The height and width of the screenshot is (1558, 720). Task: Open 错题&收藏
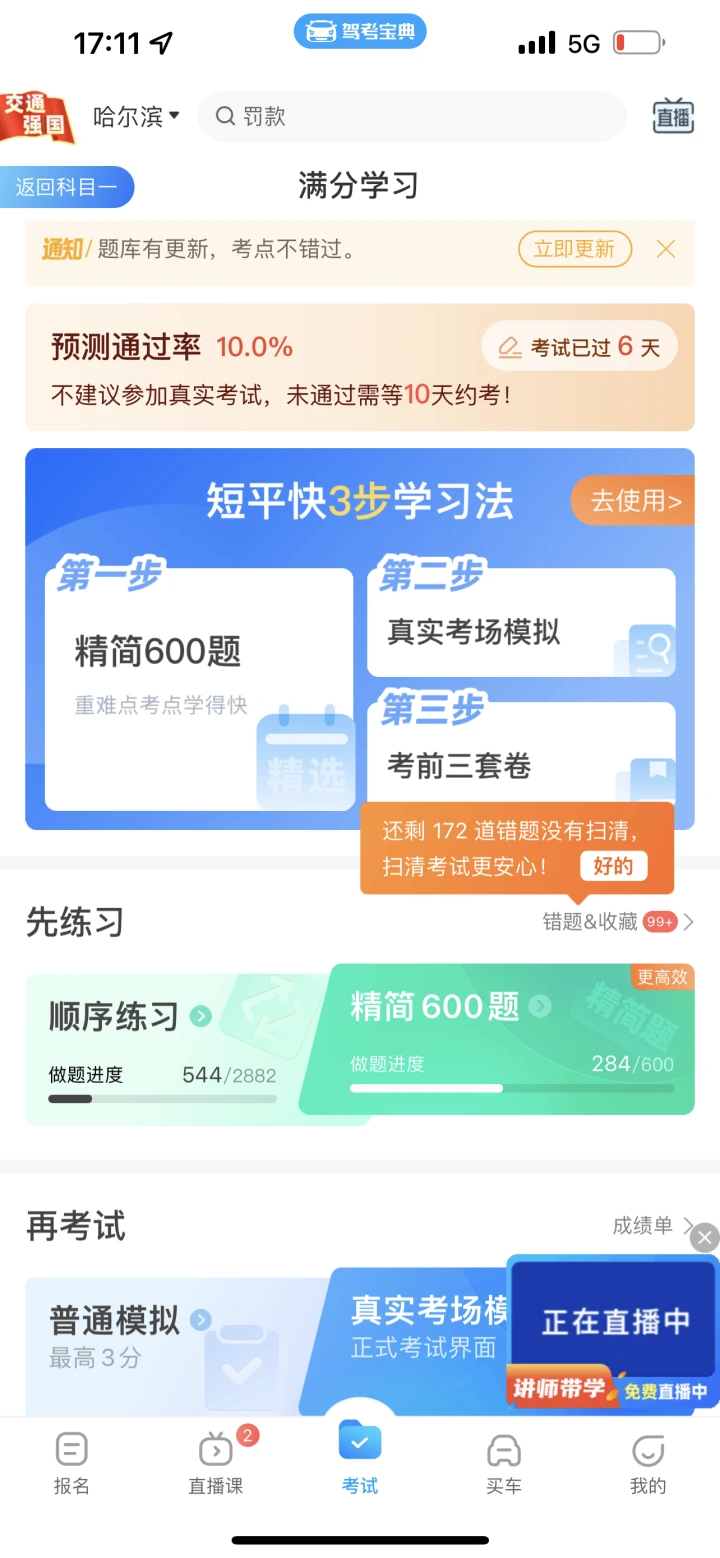(618, 922)
